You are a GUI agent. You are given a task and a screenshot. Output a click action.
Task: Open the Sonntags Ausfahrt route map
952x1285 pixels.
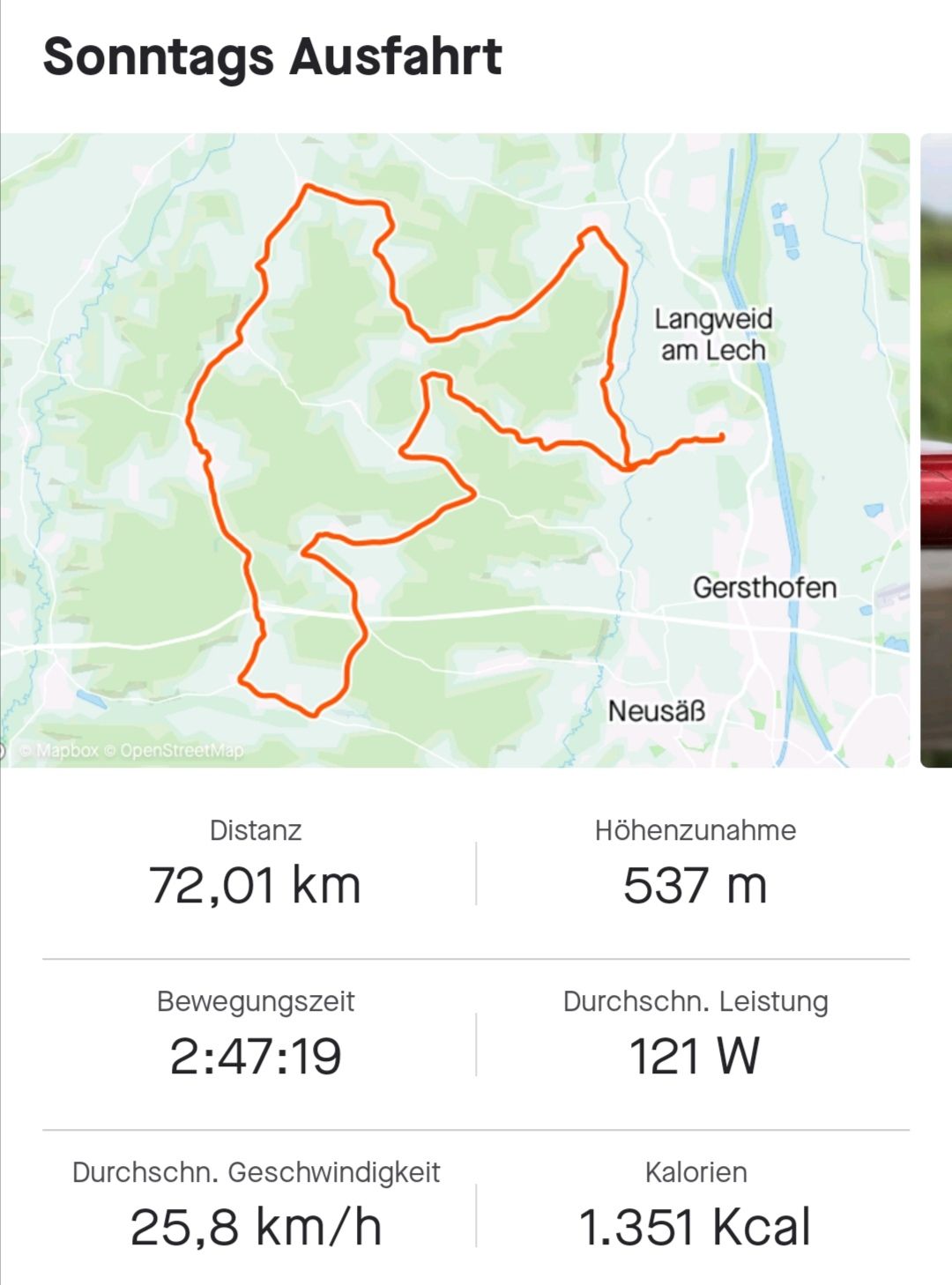pyautogui.click(x=455, y=449)
